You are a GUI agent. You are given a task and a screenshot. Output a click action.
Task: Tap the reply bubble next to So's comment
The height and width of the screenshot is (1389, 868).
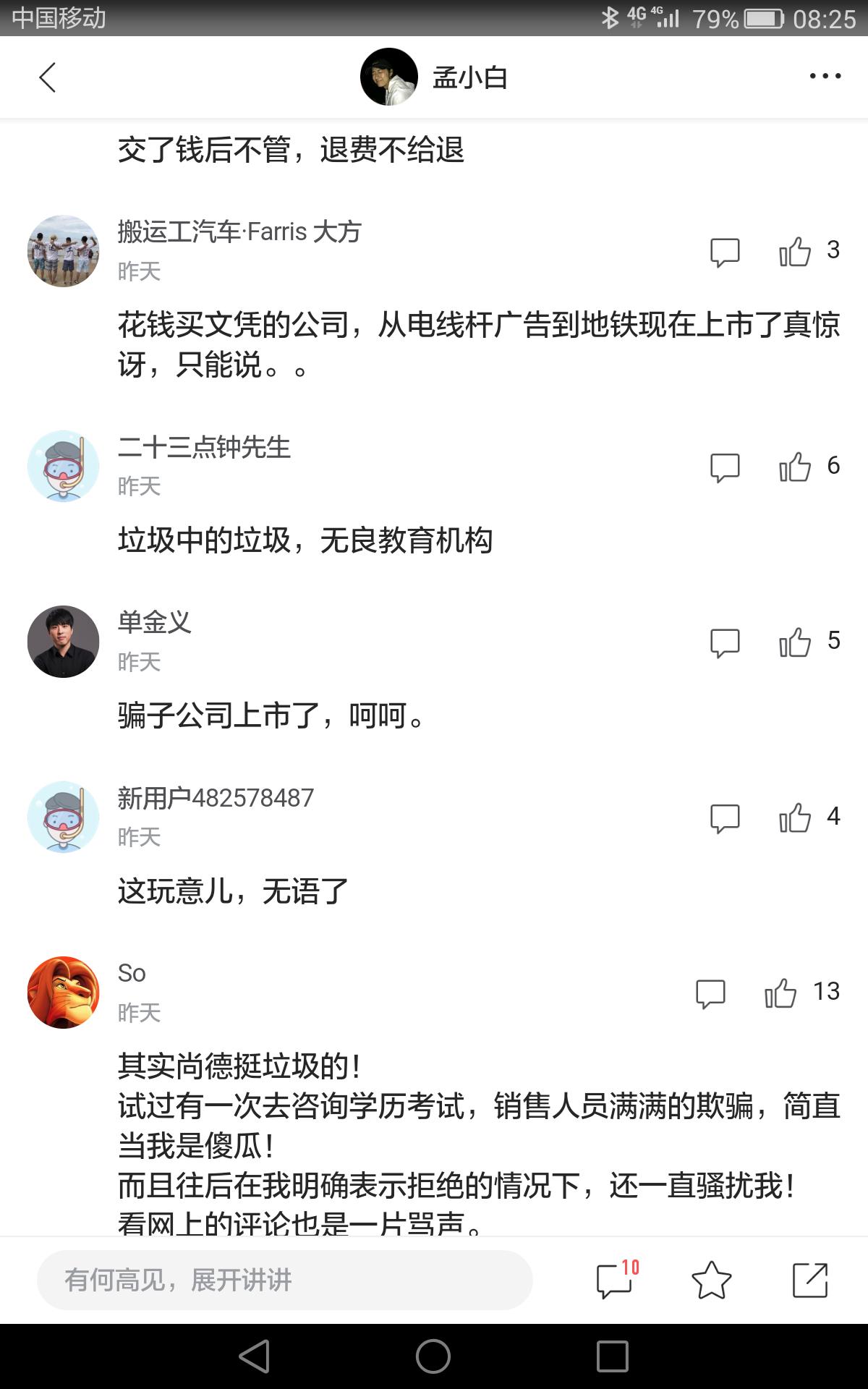pos(711,994)
